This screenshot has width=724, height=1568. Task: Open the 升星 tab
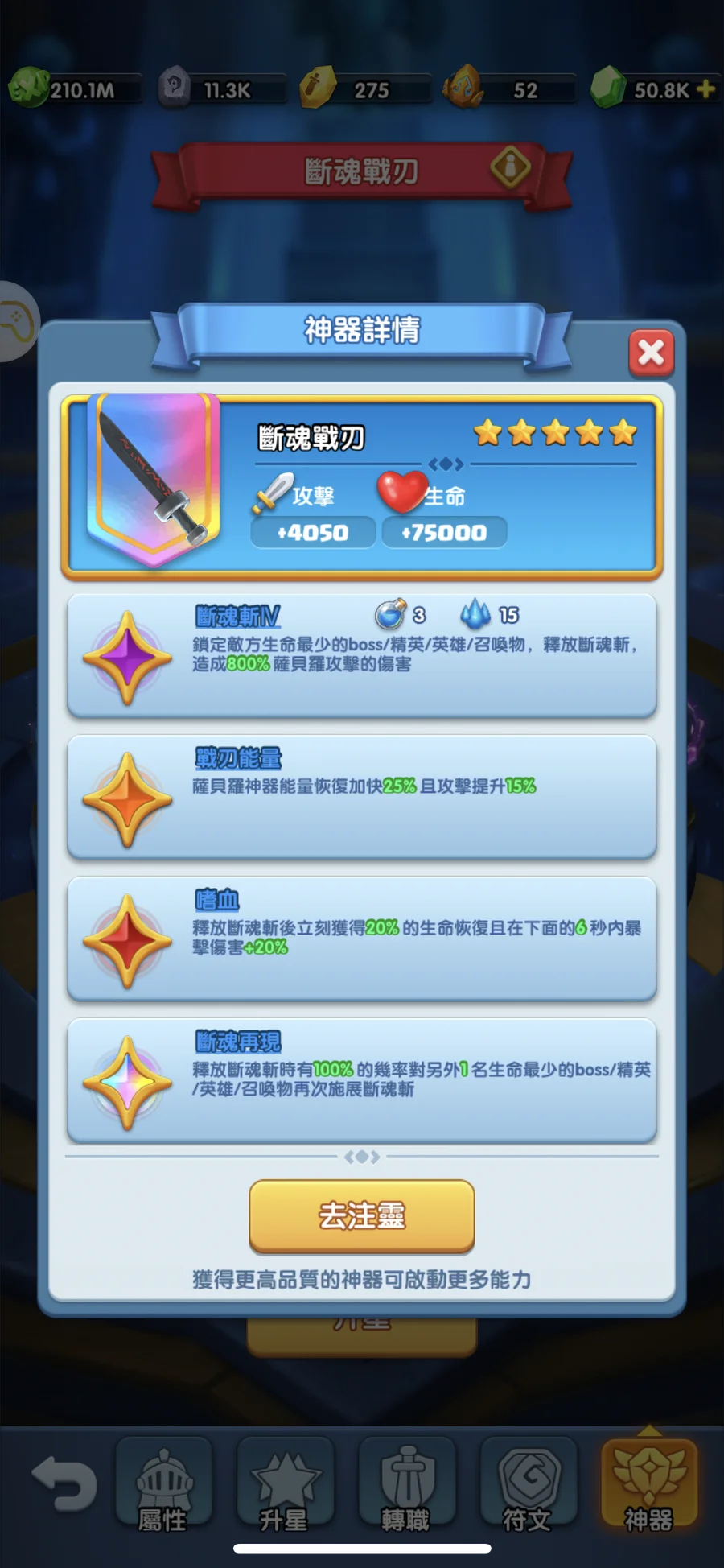[x=284, y=1486]
